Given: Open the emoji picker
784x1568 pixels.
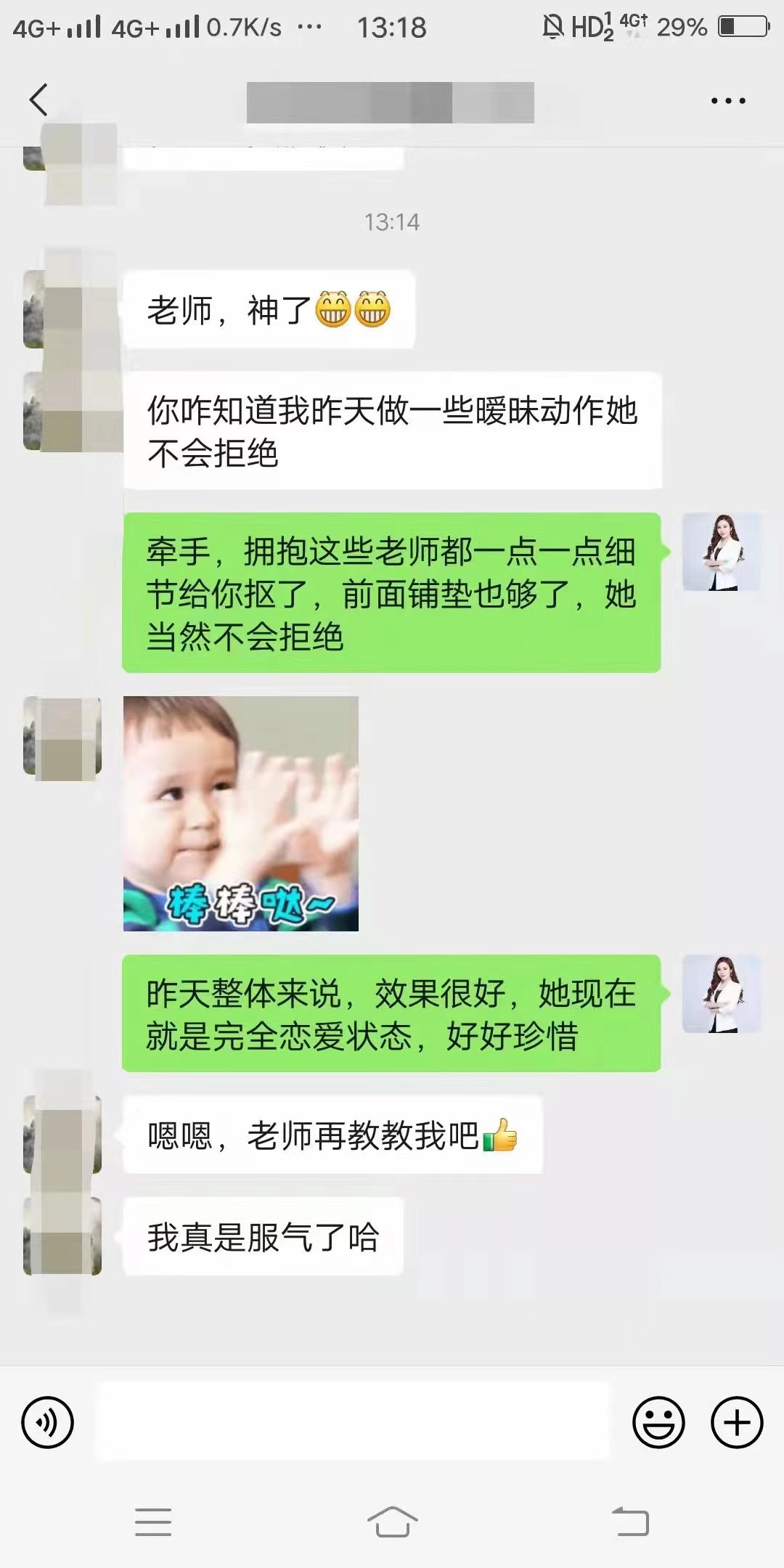Looking at the screenshot, I should [x=658, y=1422].
